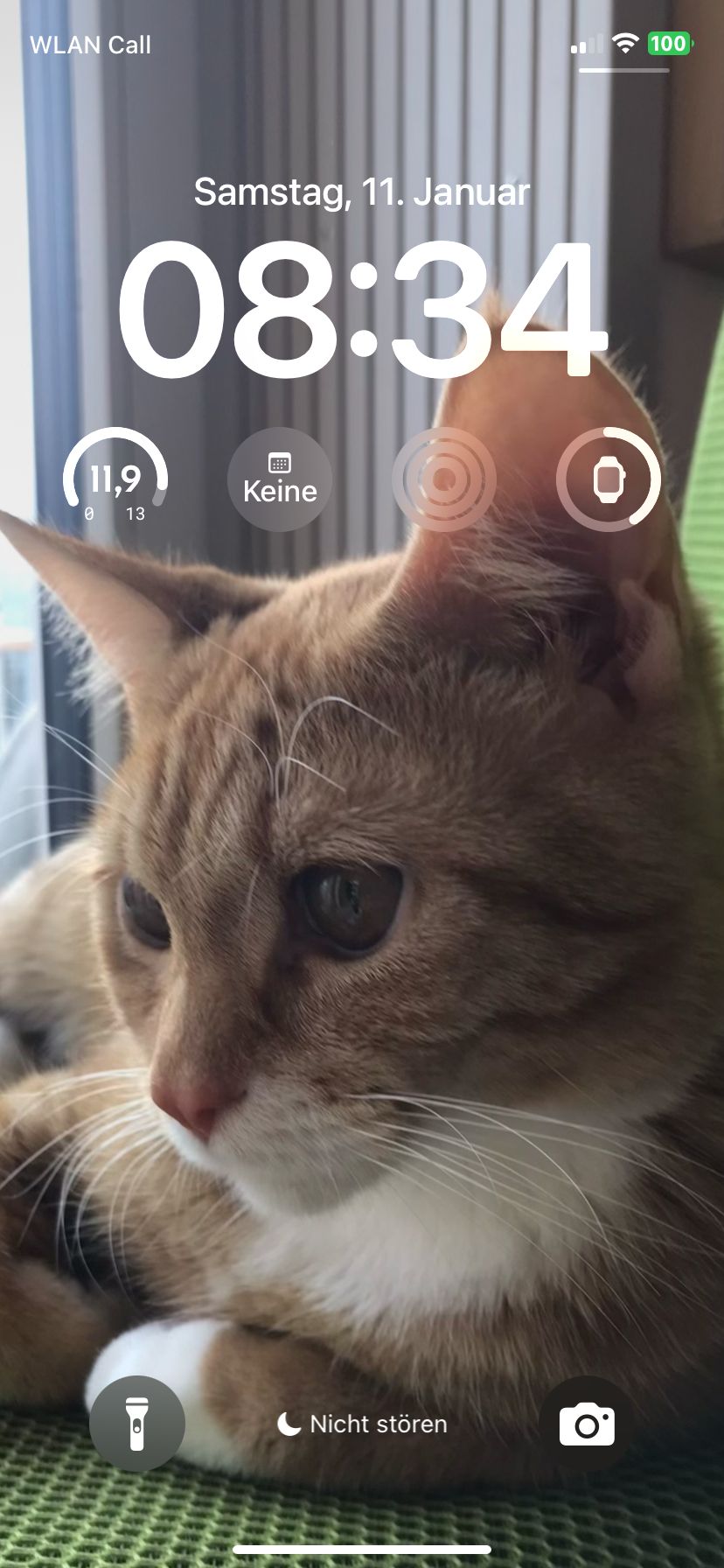Tap the Nicht stören focus pill
This screenshot has height=1568, width=724.
click(x=362, y=1424)
